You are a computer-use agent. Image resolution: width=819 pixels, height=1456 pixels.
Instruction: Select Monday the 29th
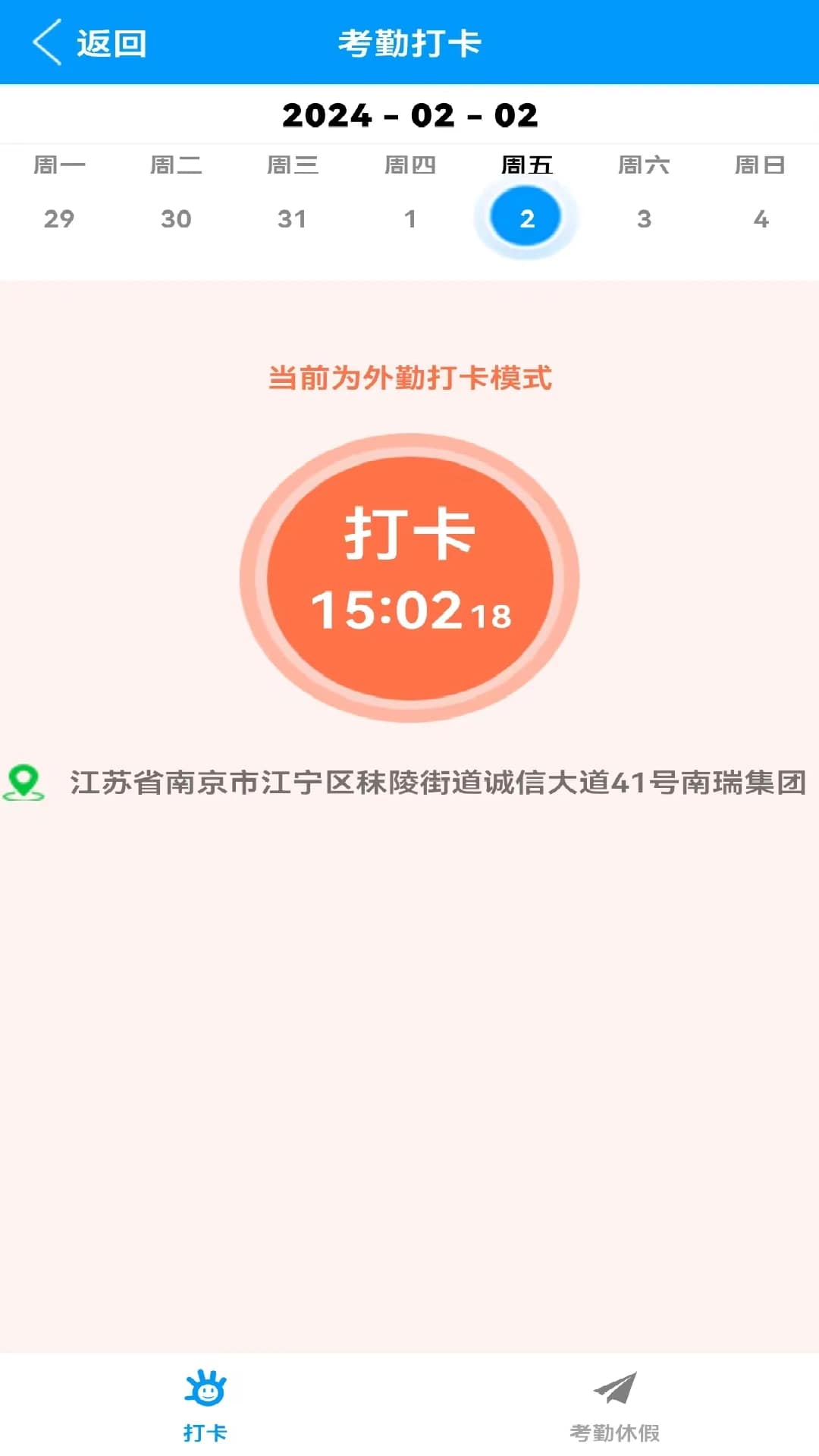click(x=59, y=219)
